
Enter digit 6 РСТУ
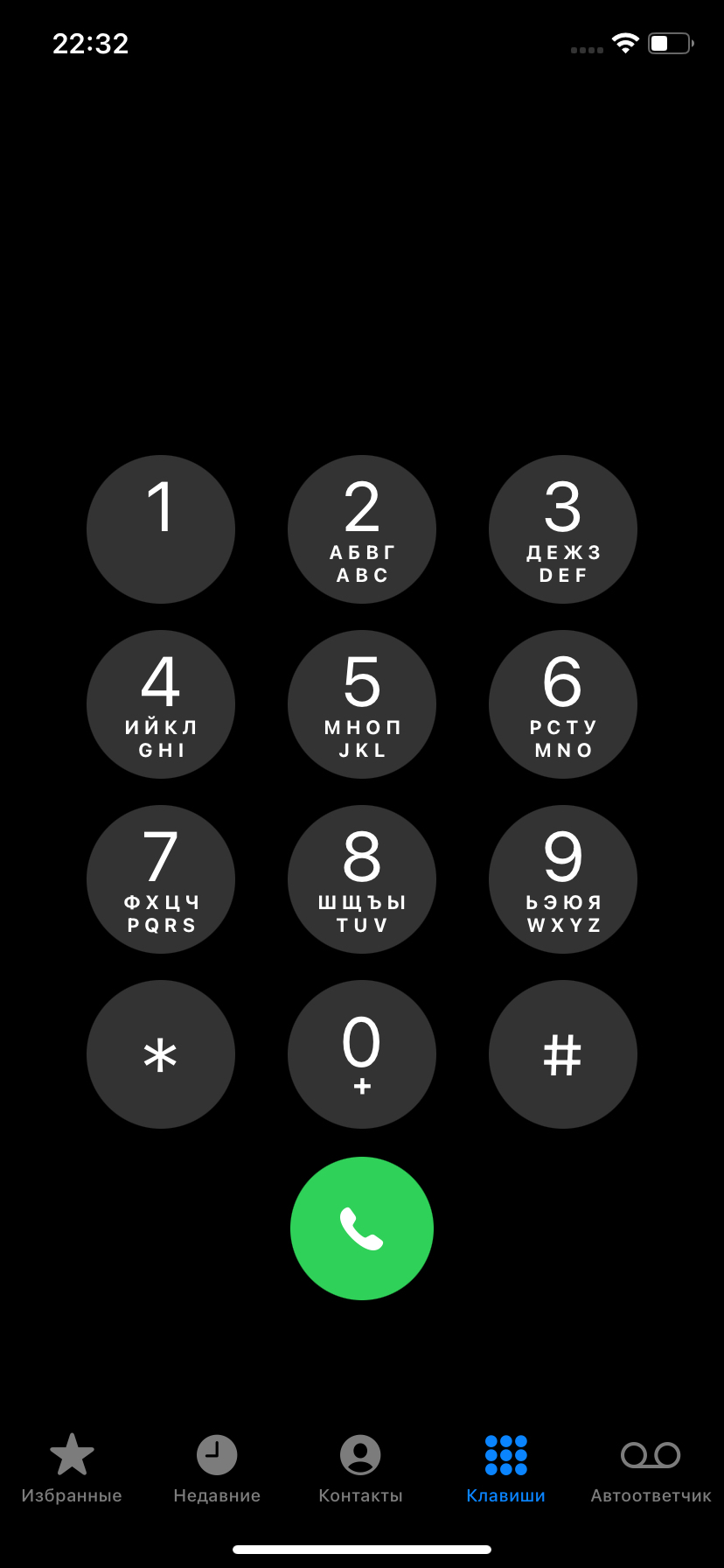click(563, 704)
